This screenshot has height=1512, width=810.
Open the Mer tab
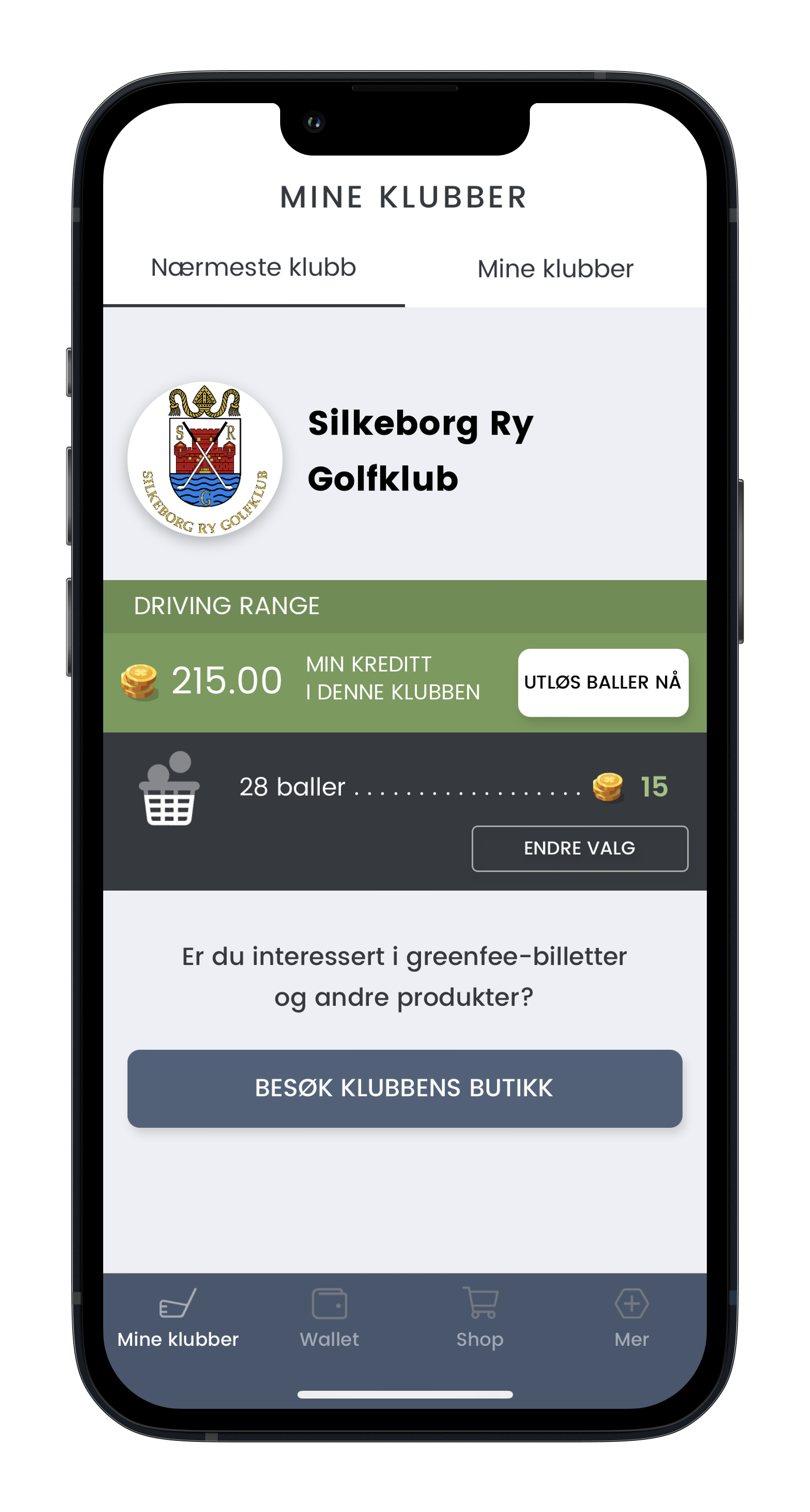[x=631, y=1318]
